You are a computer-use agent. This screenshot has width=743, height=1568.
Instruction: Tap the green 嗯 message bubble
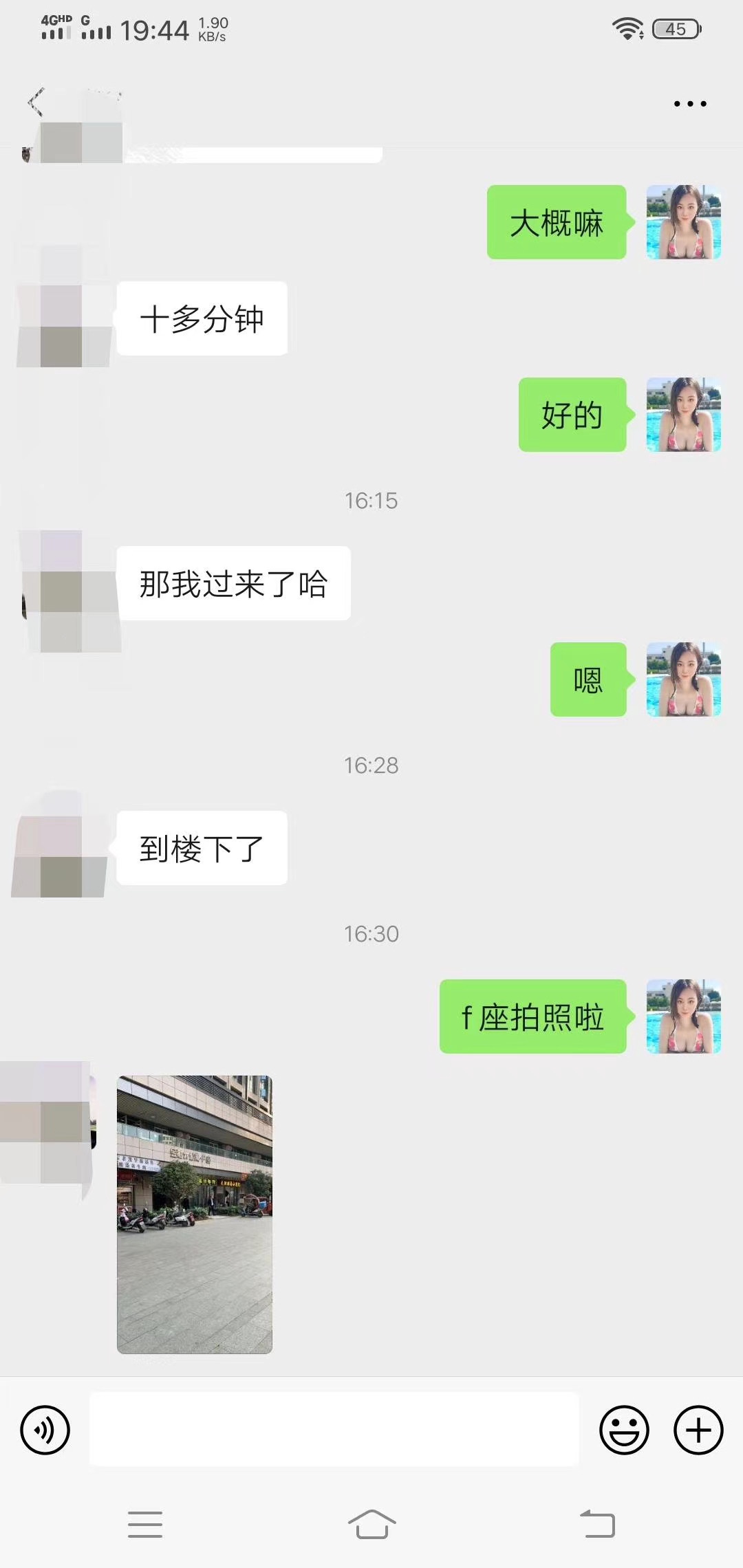588,679
